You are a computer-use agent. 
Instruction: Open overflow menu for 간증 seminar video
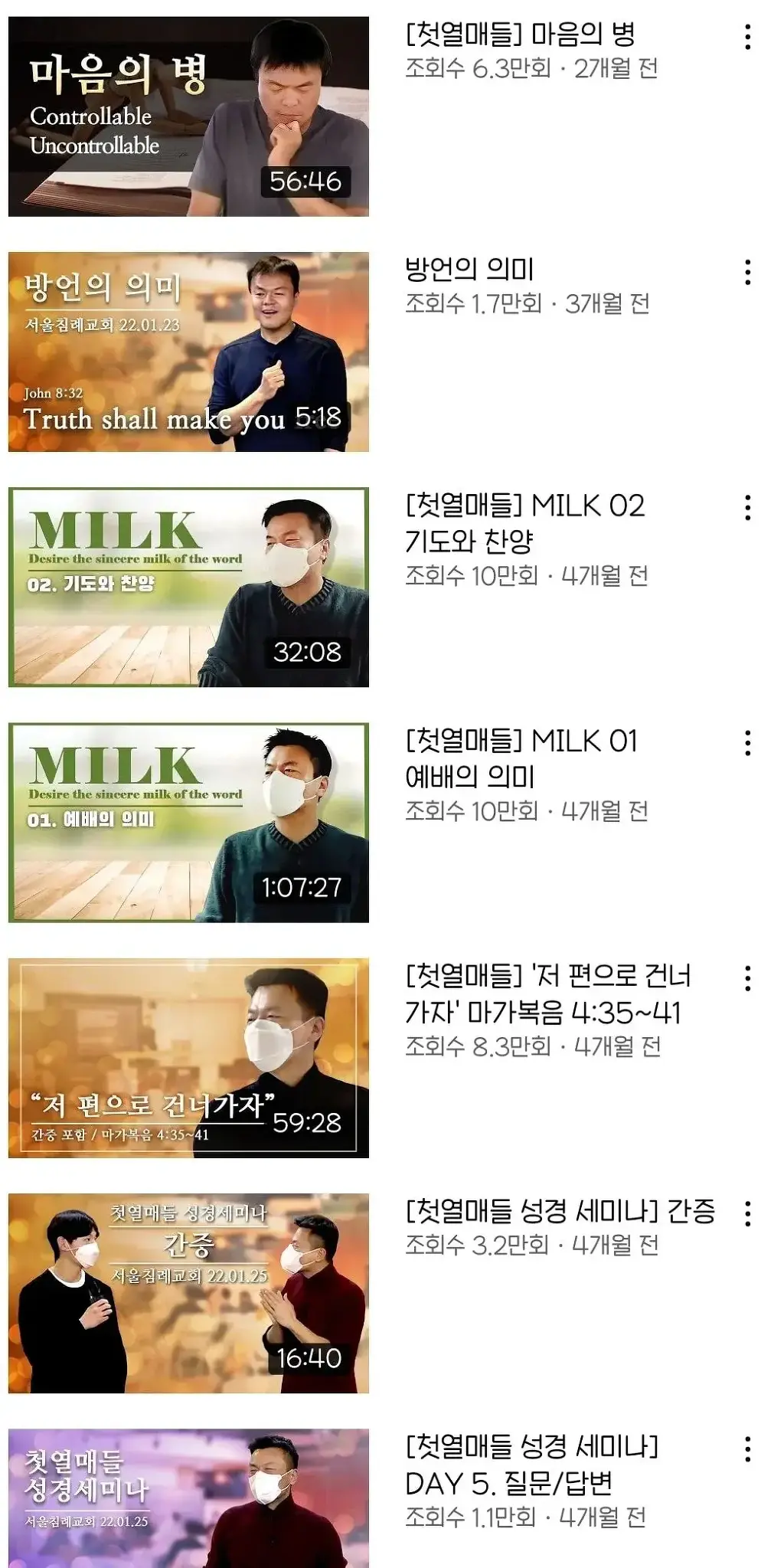(747, 1213)
